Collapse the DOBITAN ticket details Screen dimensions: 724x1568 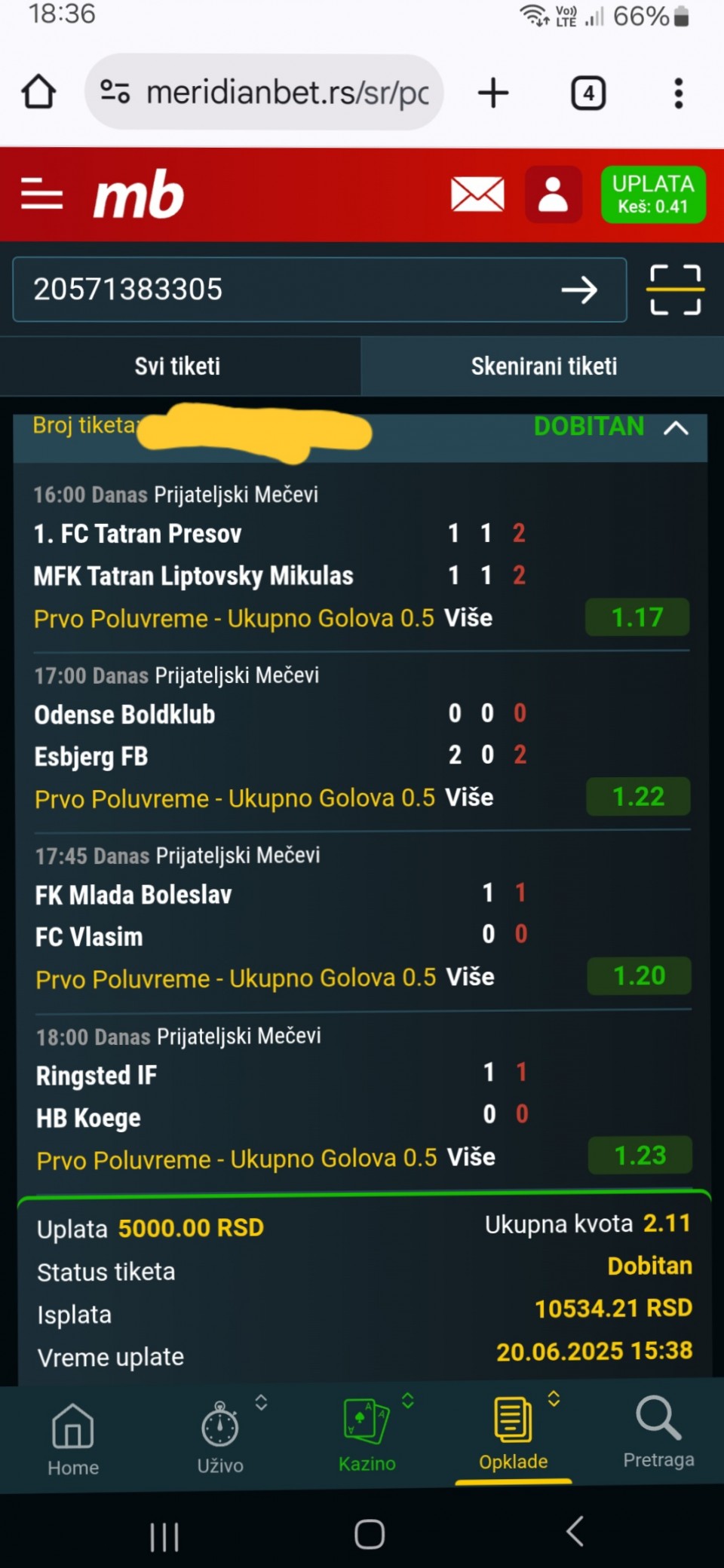coord(676,428)
